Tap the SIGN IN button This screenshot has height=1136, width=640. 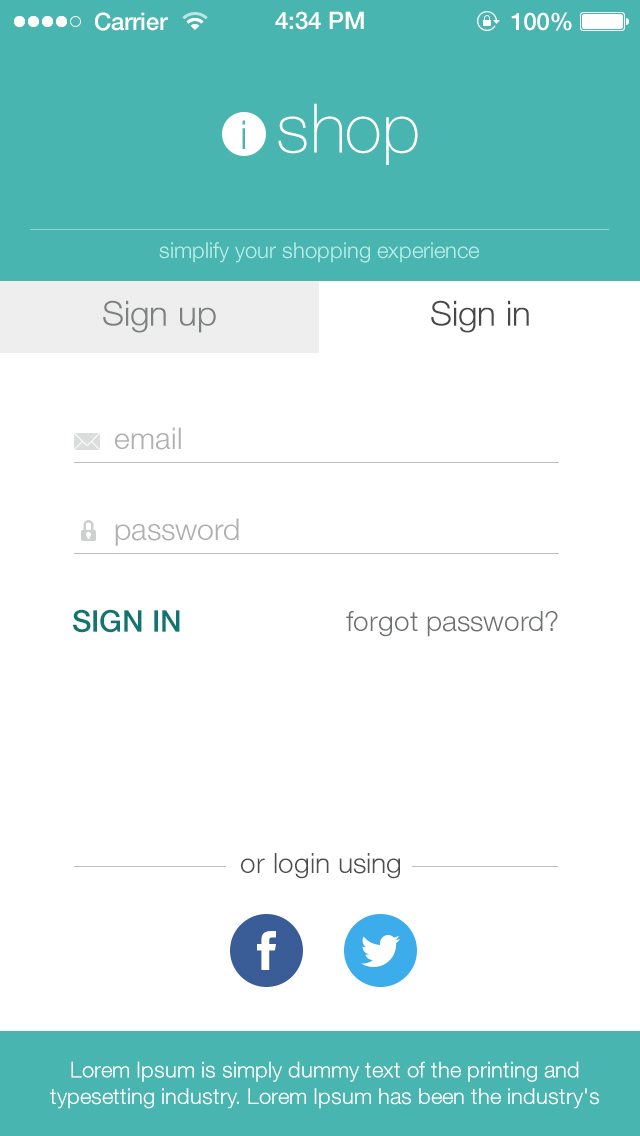[127, 622]
